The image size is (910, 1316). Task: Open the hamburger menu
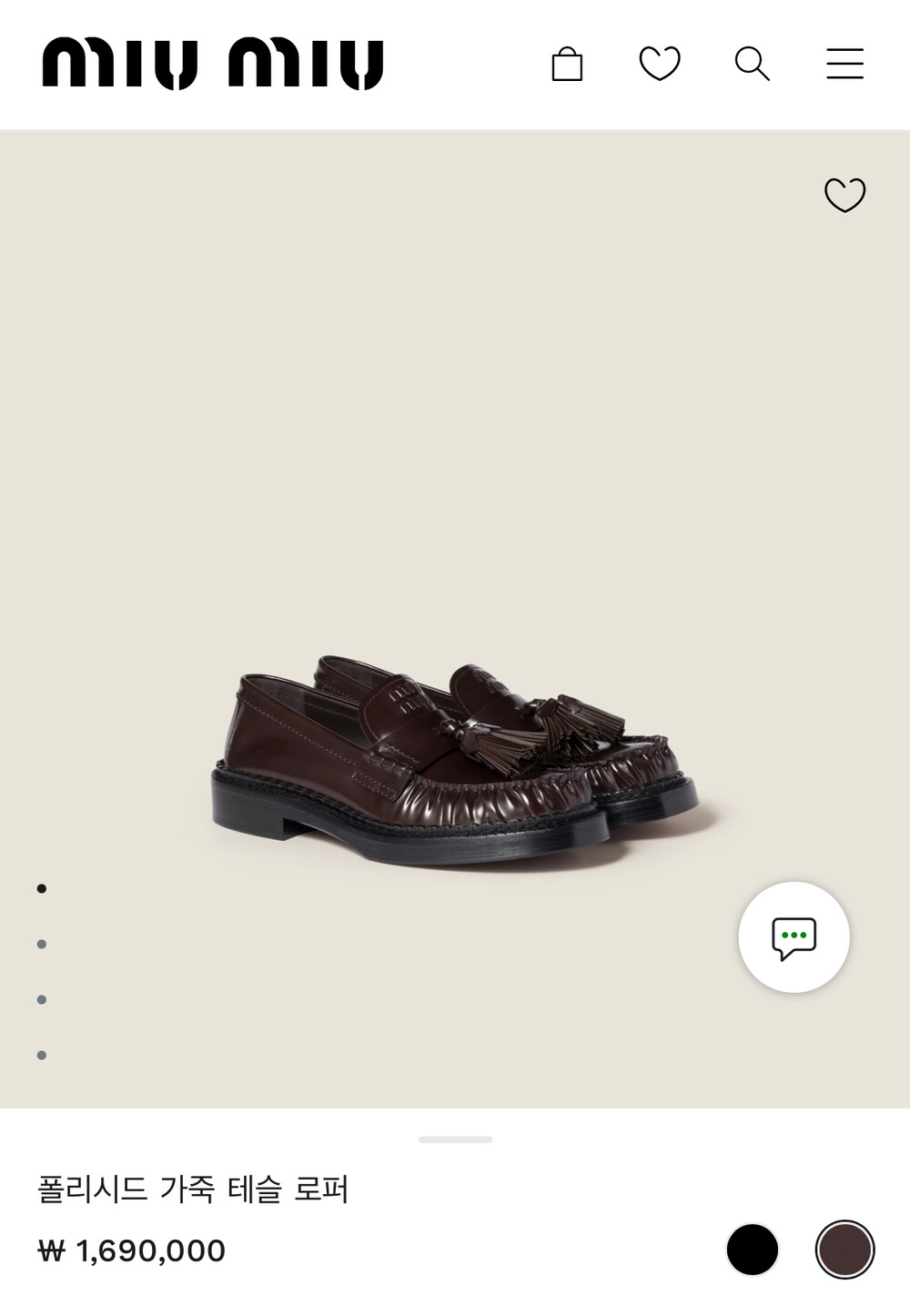coord(844,64)
